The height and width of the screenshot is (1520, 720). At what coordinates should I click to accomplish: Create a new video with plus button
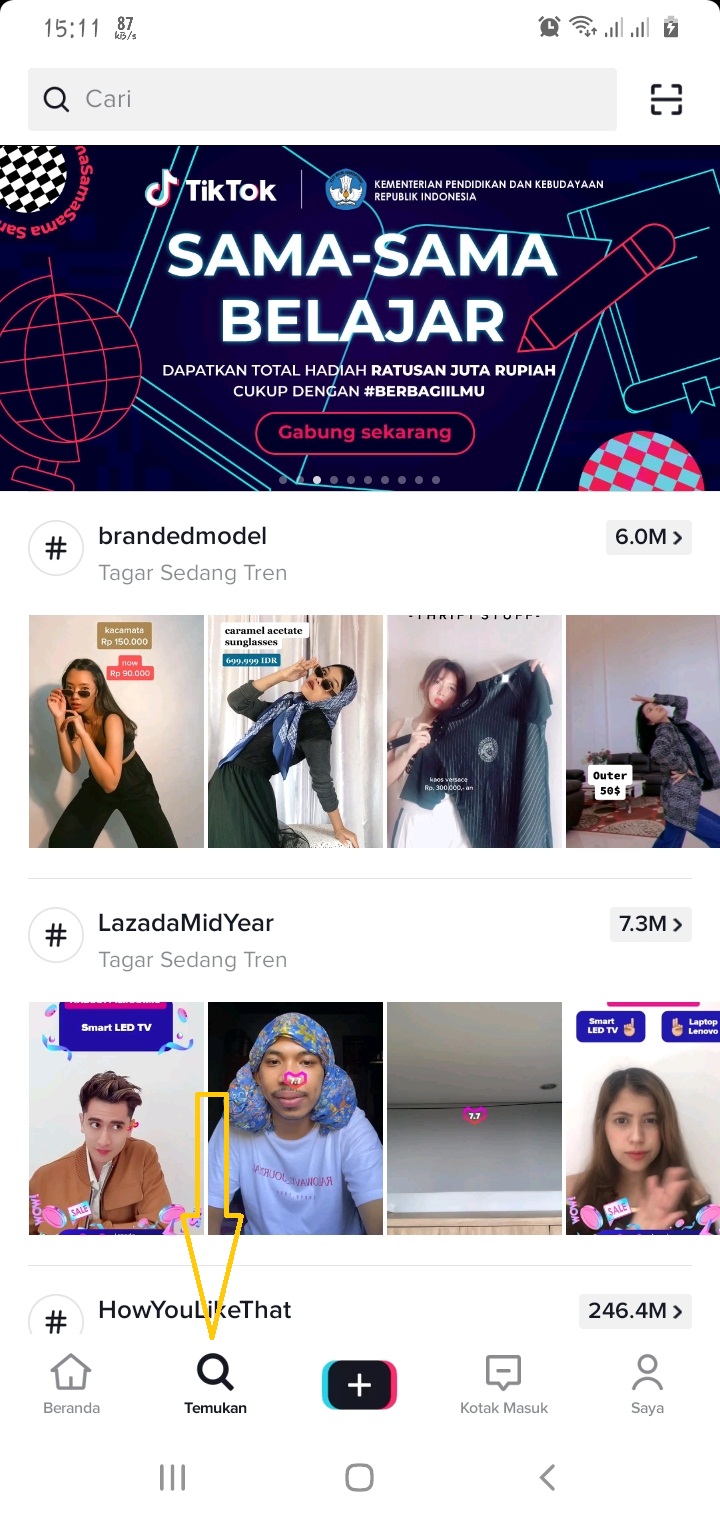pos(359,1385)
